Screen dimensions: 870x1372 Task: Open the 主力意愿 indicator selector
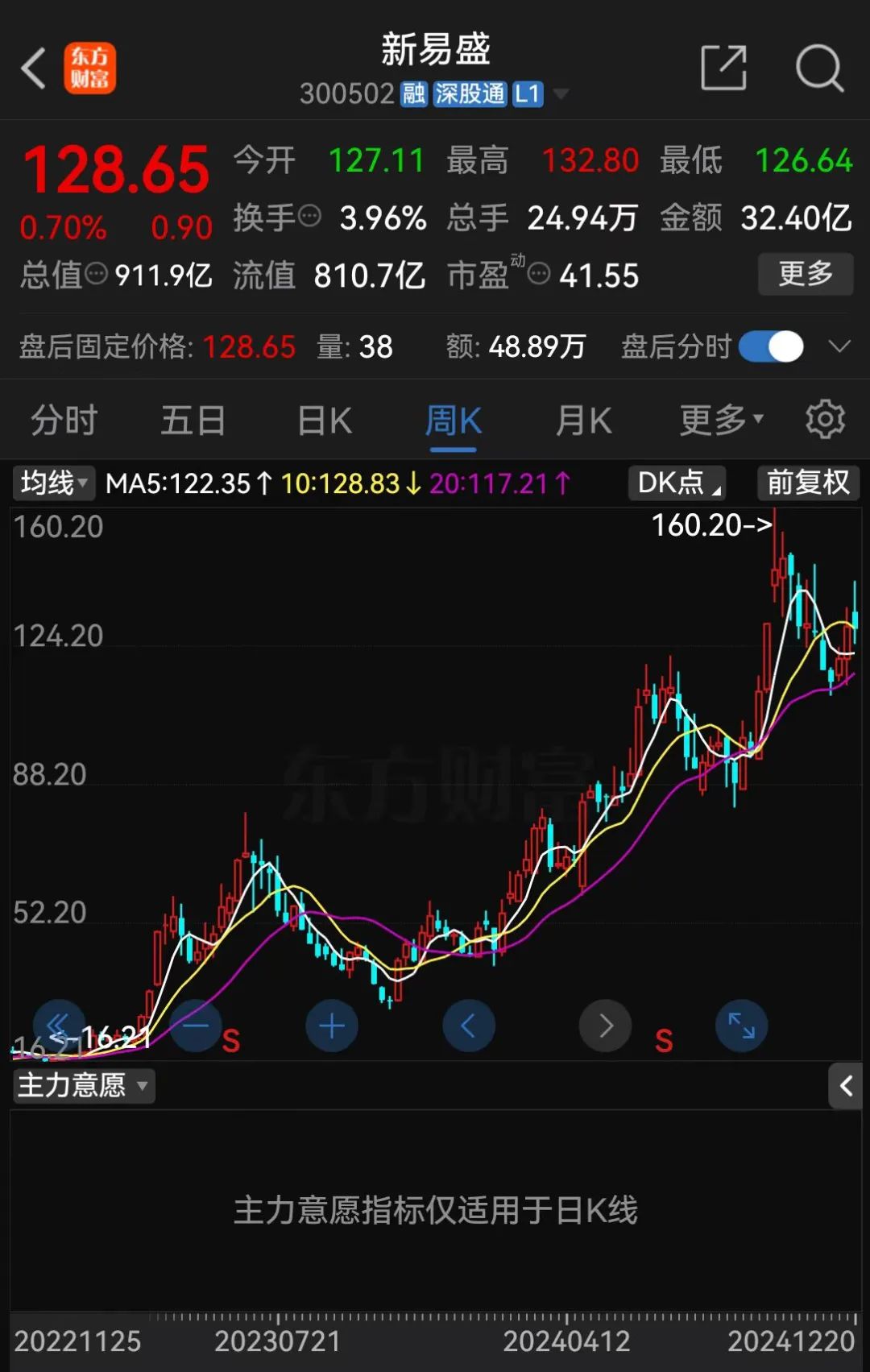click(83, 1086)
